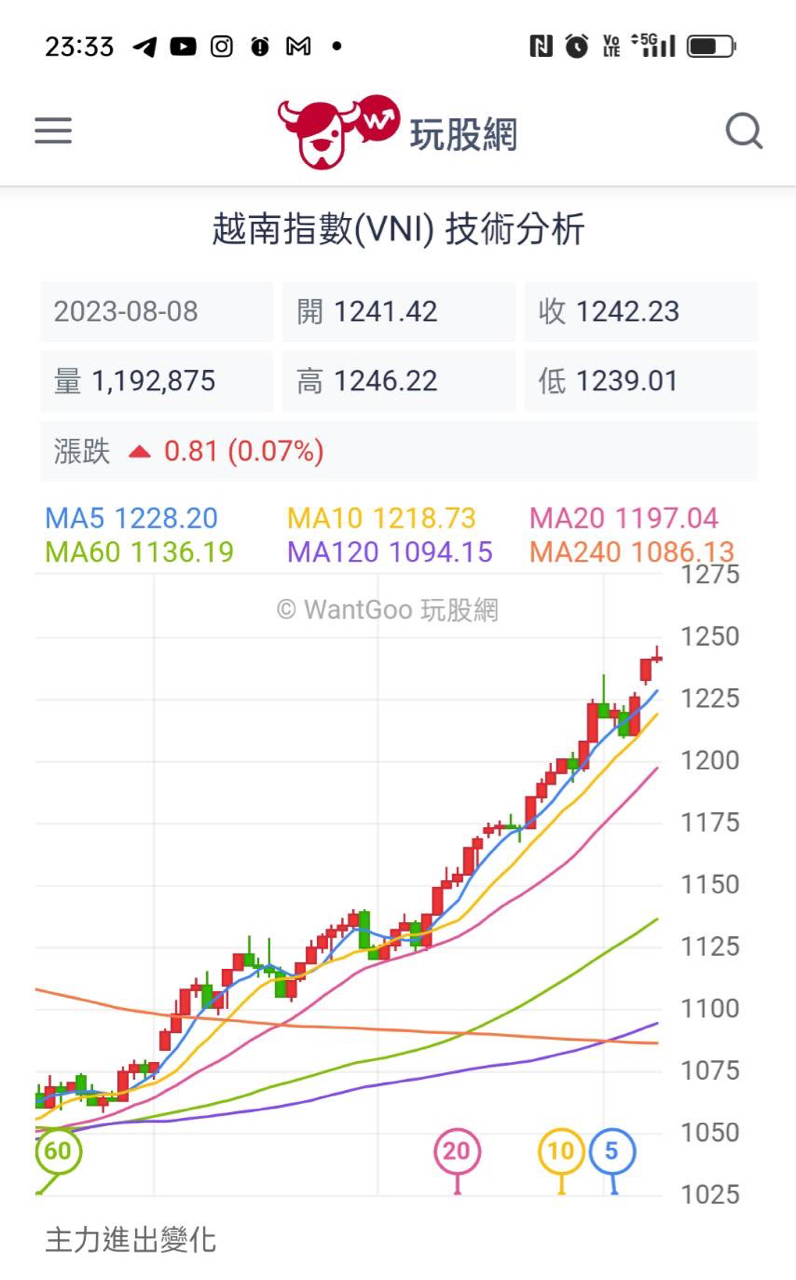This screenshot has height=1280, width=796.
Task: Tap the MA60 marker on the chart
Action: point(57,1151)
